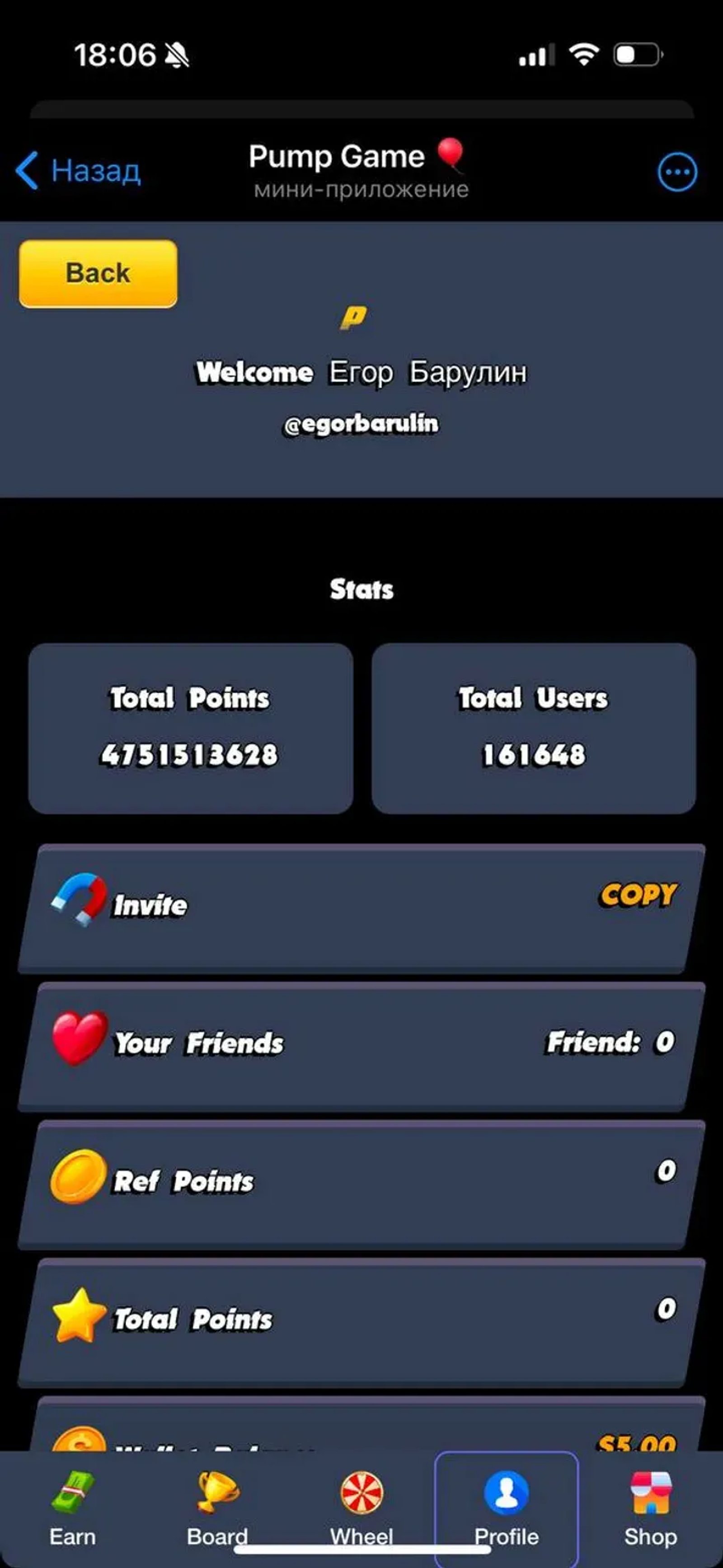Viewport: 723px width, 1568px height.
Task: Select the star icon beside Total Points
Action: click(78, 1317)
